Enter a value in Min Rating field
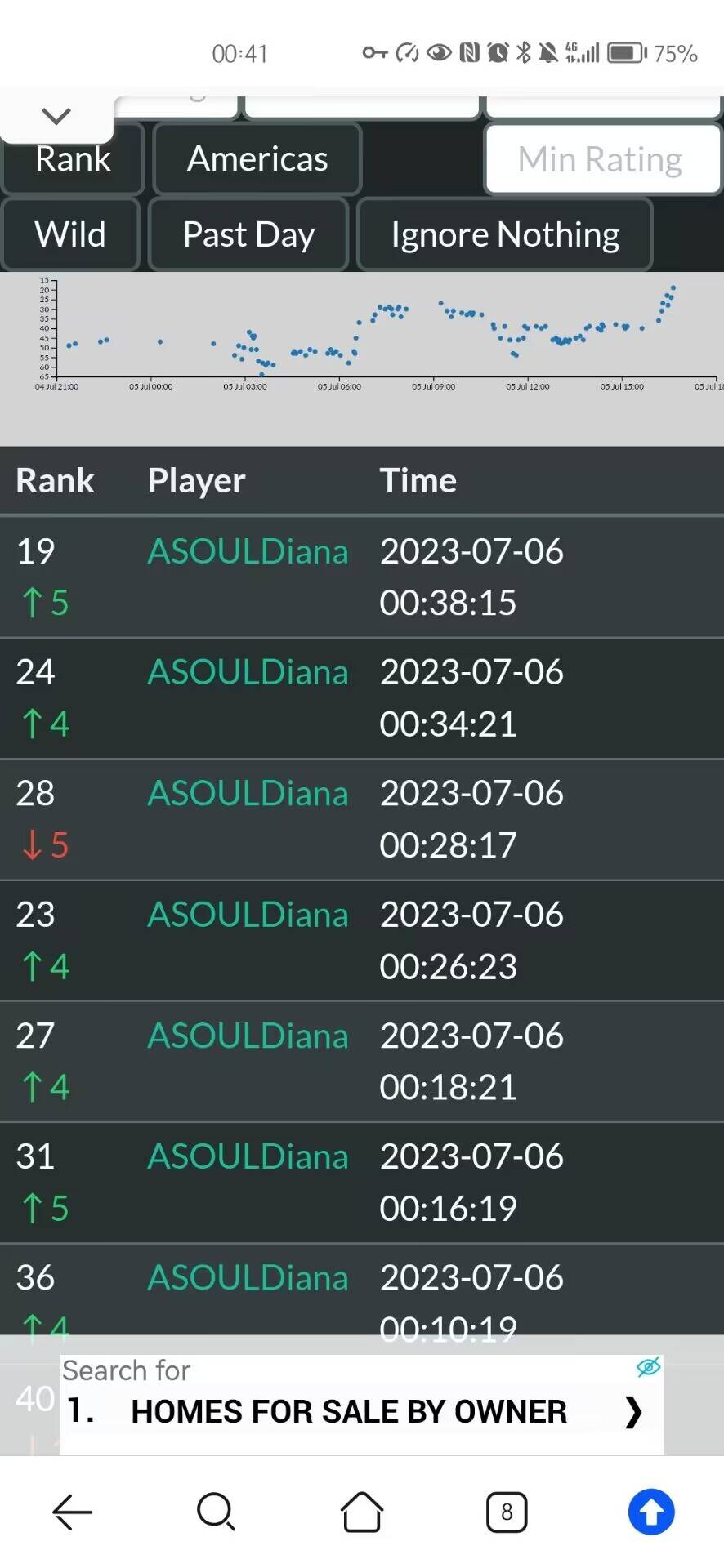 tap(601, 159)
